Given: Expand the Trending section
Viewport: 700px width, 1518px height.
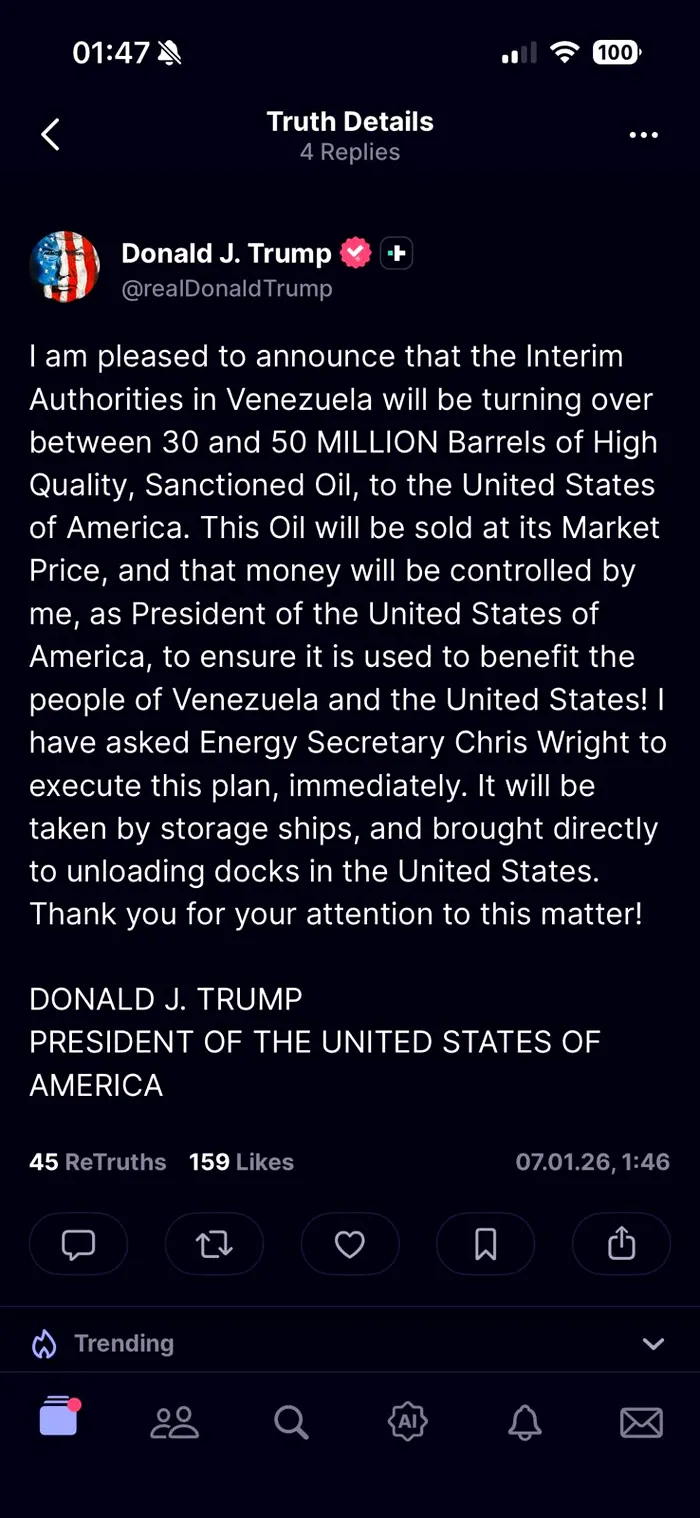Looking at the screenshot, I should (652, 1343).
